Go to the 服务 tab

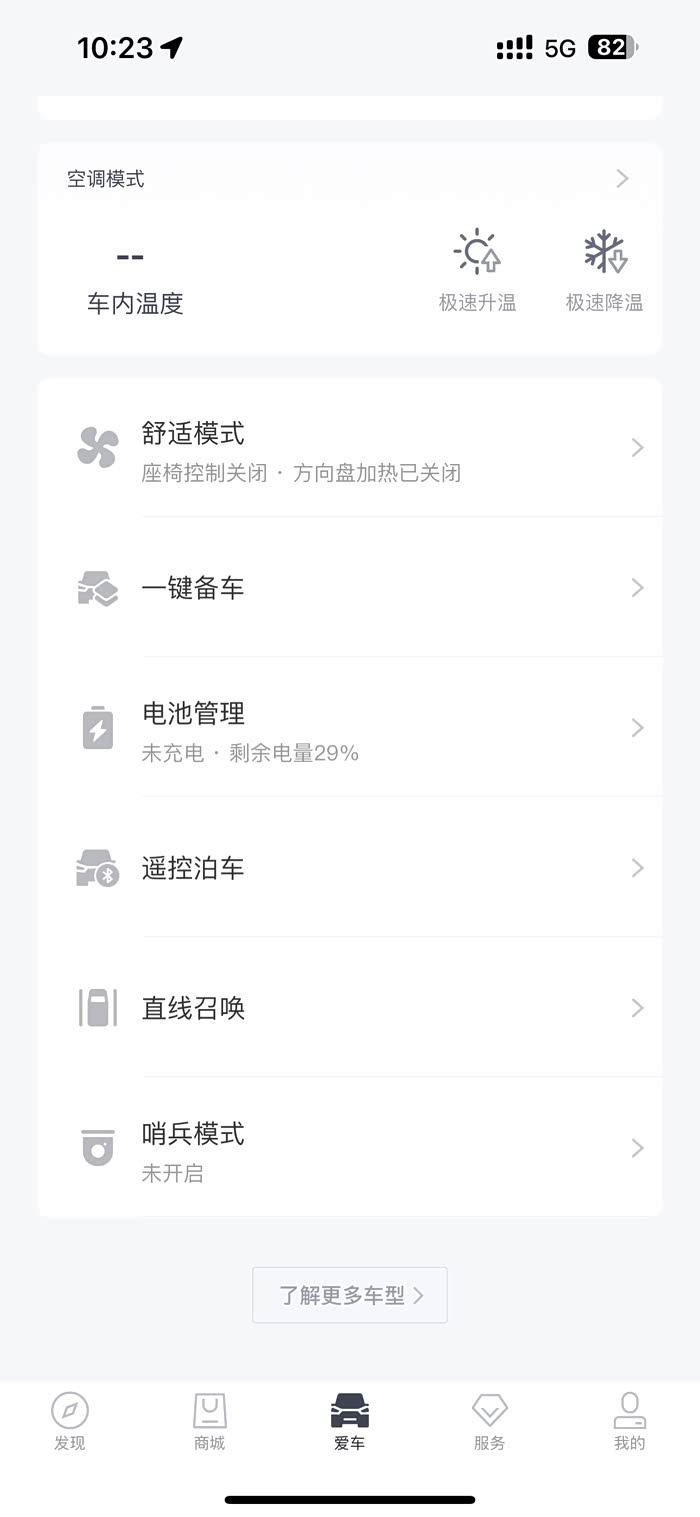(489, 1421)
